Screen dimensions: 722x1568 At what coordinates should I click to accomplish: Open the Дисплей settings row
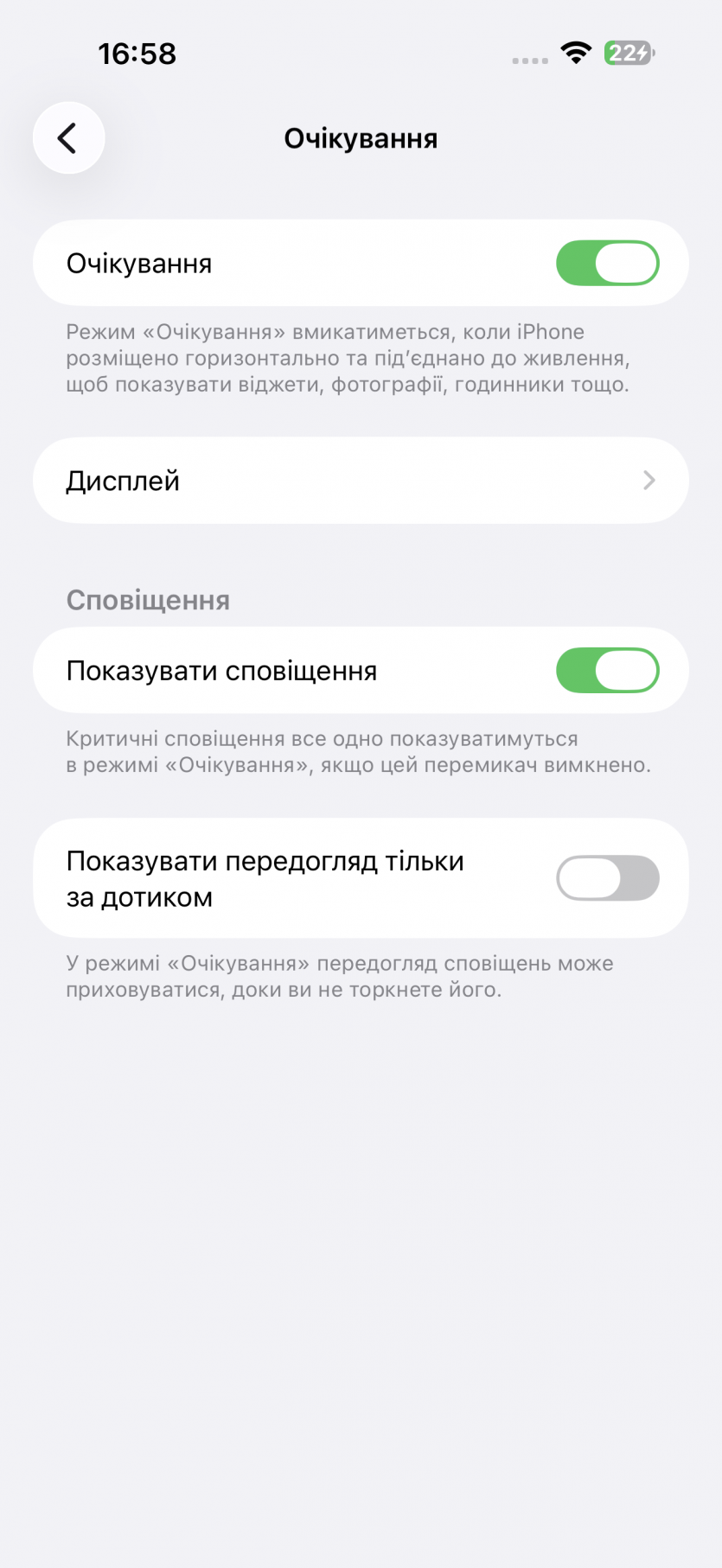(x=361, y=481)
